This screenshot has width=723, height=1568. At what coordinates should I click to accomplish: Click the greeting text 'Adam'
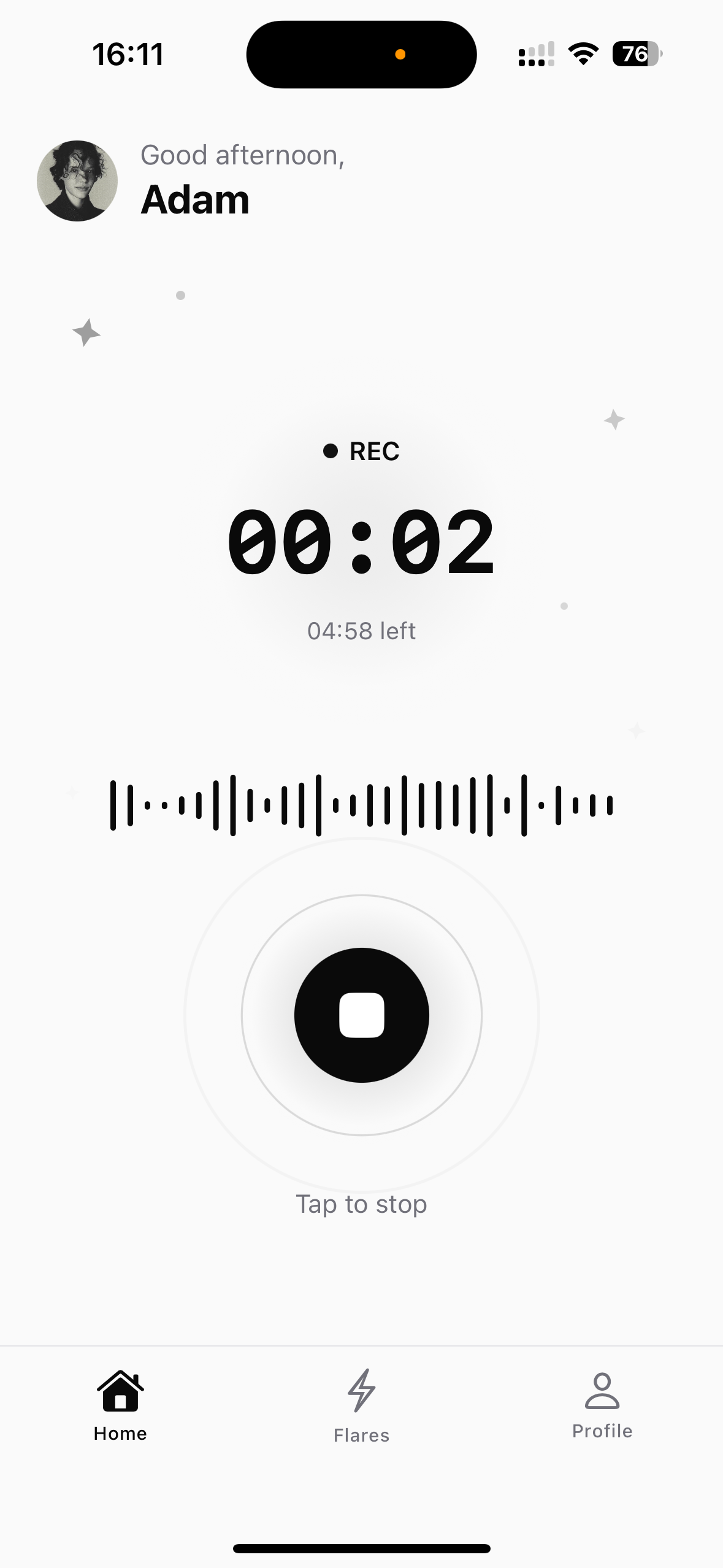click(x=194, y=200)
